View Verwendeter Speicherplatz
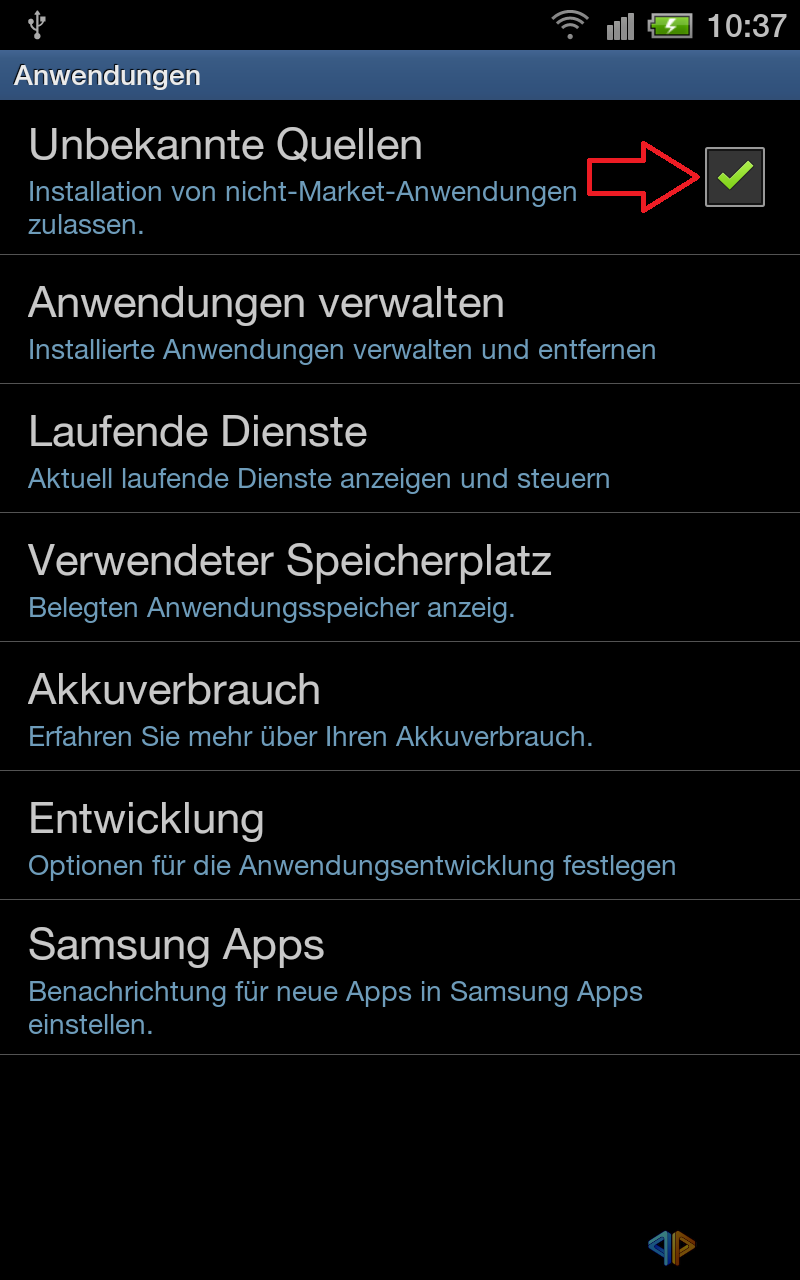Image resolution: width=800 pixels, height=1280 pixels. coord(400,578)
